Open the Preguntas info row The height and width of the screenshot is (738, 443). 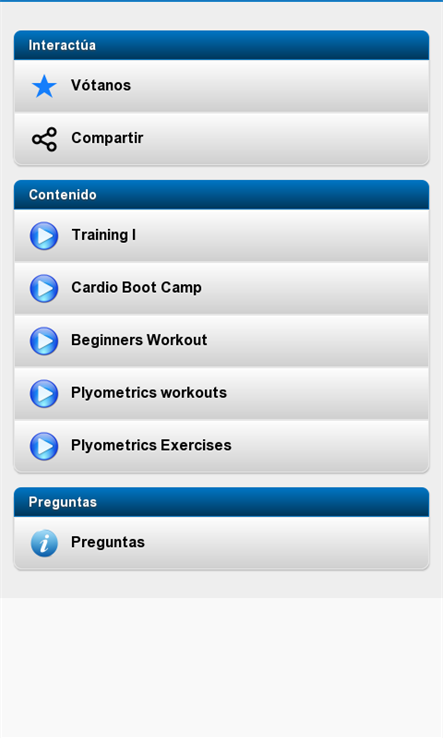(x=221, y=543)
